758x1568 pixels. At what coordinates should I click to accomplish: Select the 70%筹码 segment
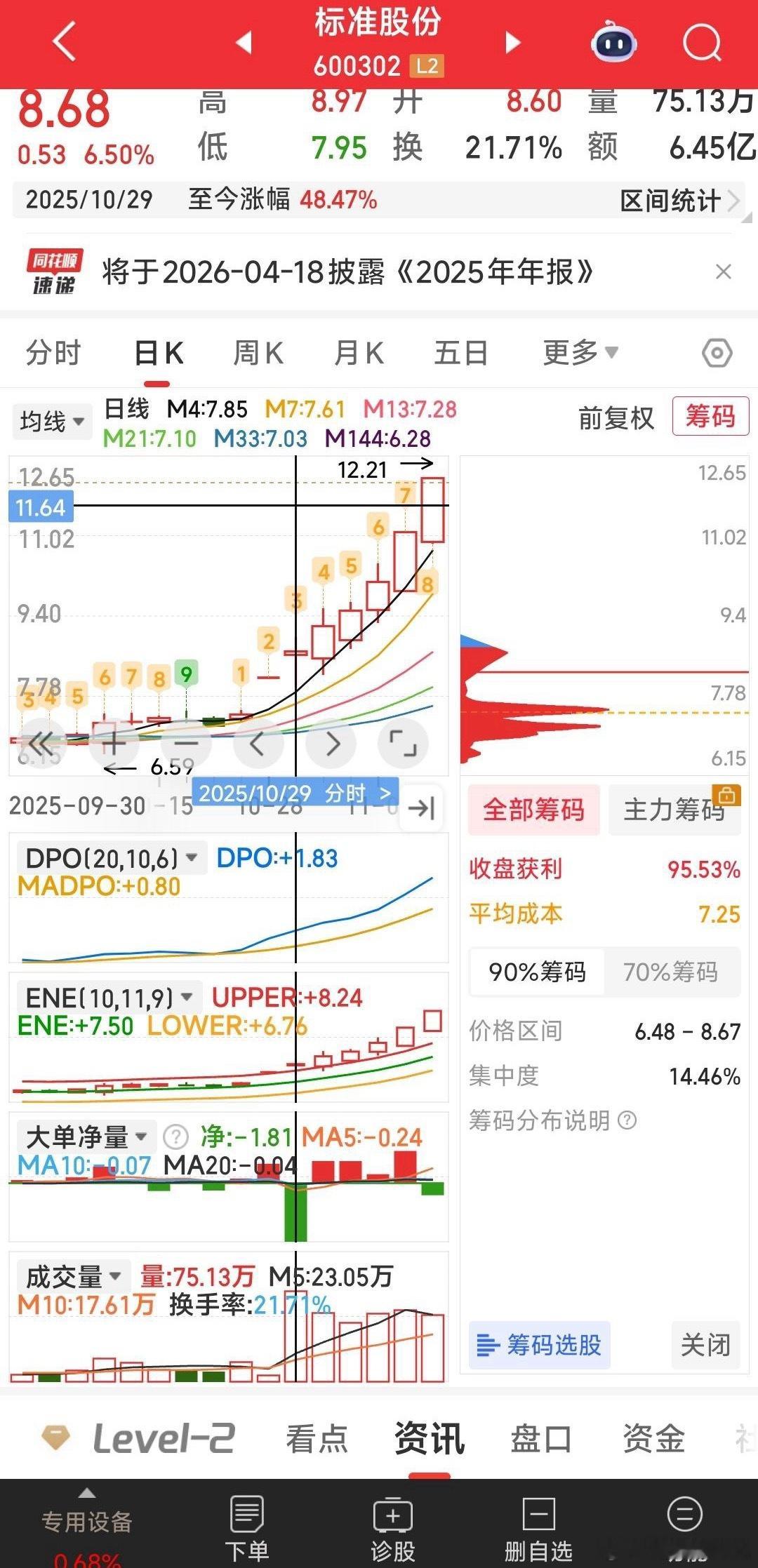tap(670, 972)
